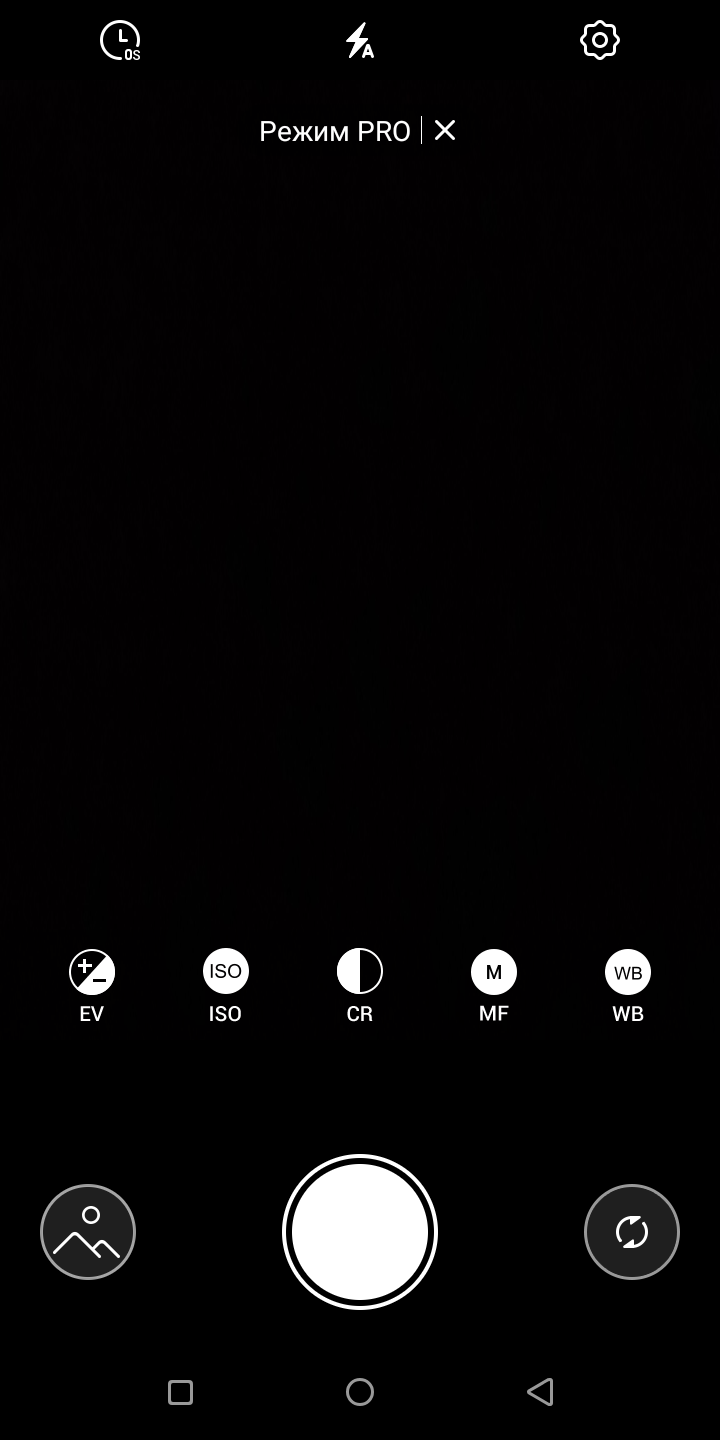Take a photo with shutter button

[x=360, y=1232]
